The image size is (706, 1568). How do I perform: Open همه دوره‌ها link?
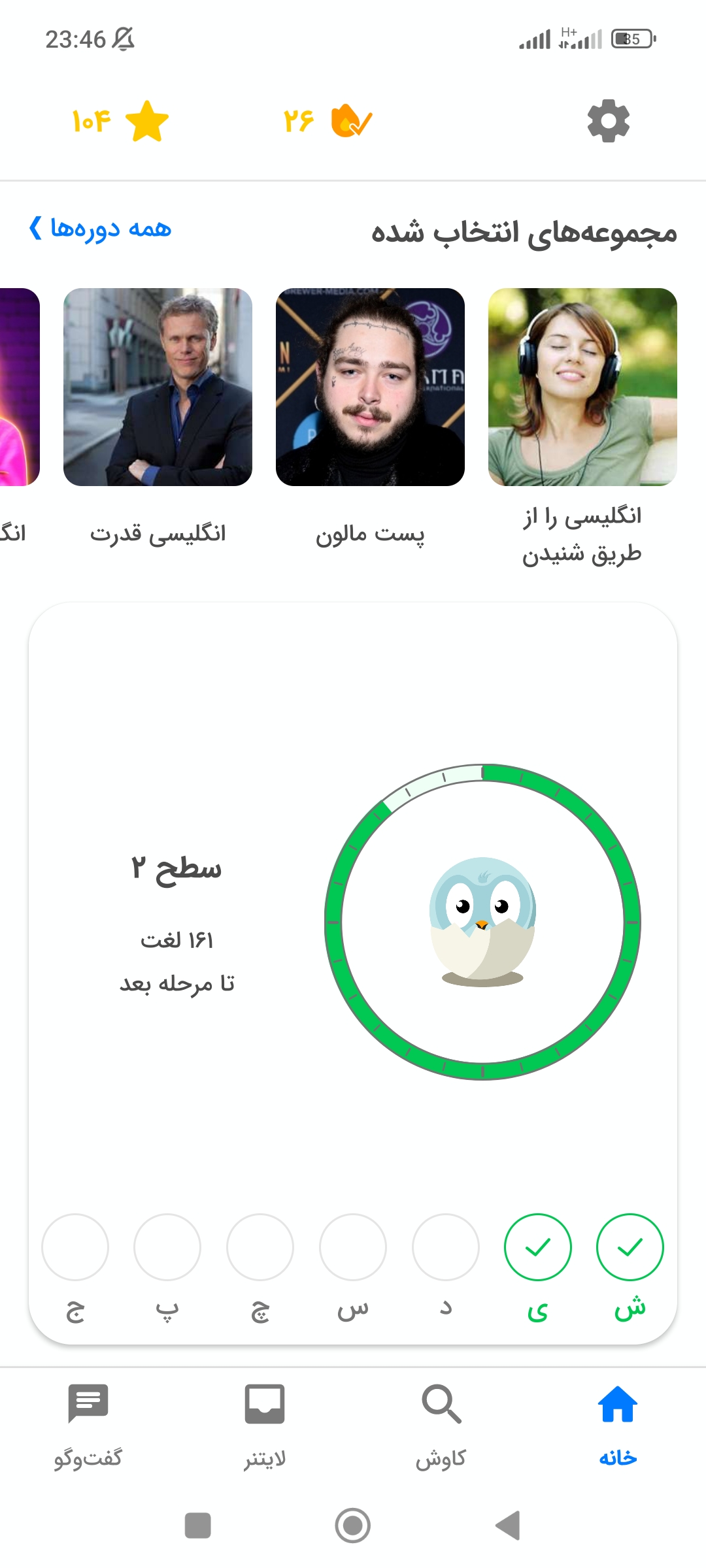100,229
